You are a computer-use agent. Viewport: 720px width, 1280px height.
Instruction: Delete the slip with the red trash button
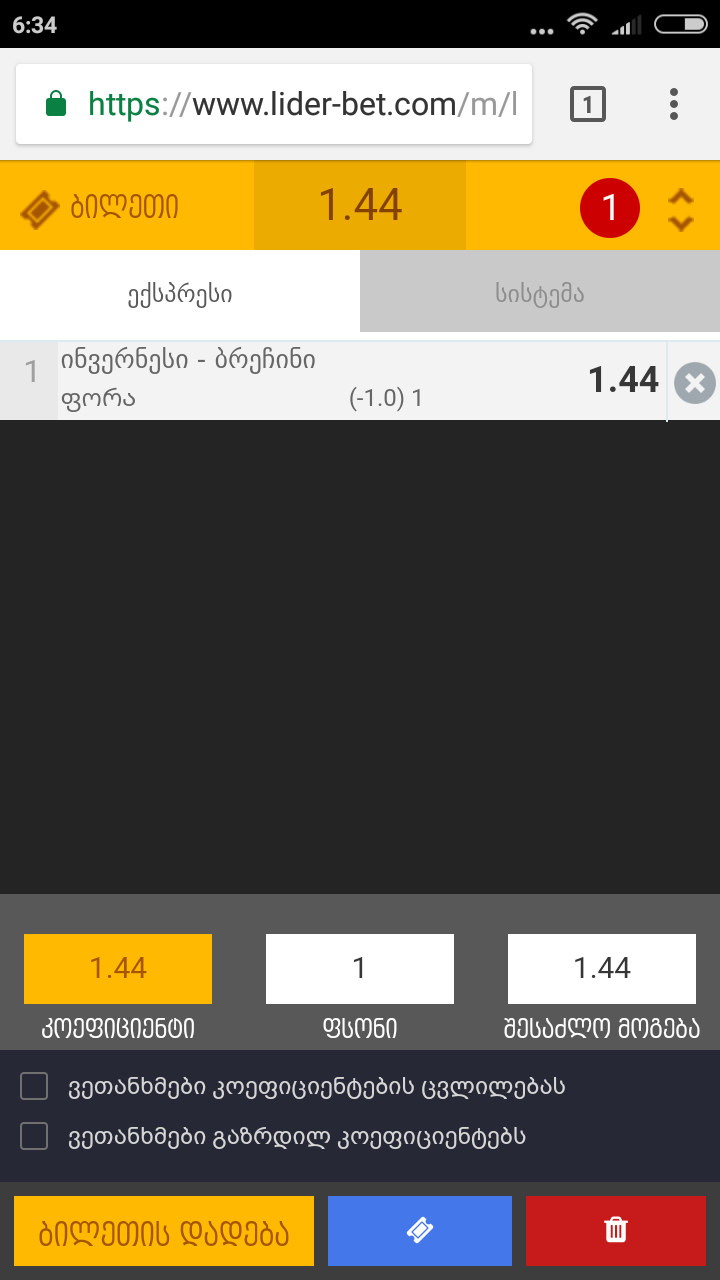click(x=616, y=1232)
